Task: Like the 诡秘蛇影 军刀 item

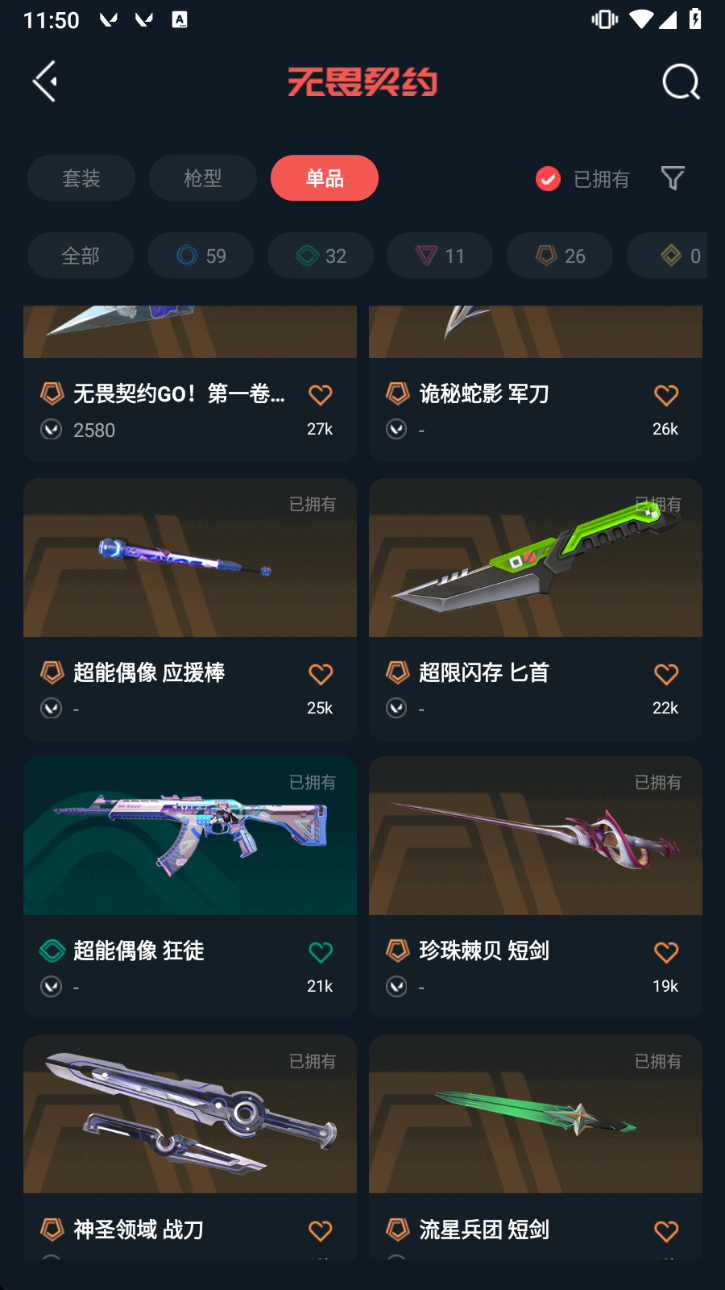Action: tap(666, 395)
